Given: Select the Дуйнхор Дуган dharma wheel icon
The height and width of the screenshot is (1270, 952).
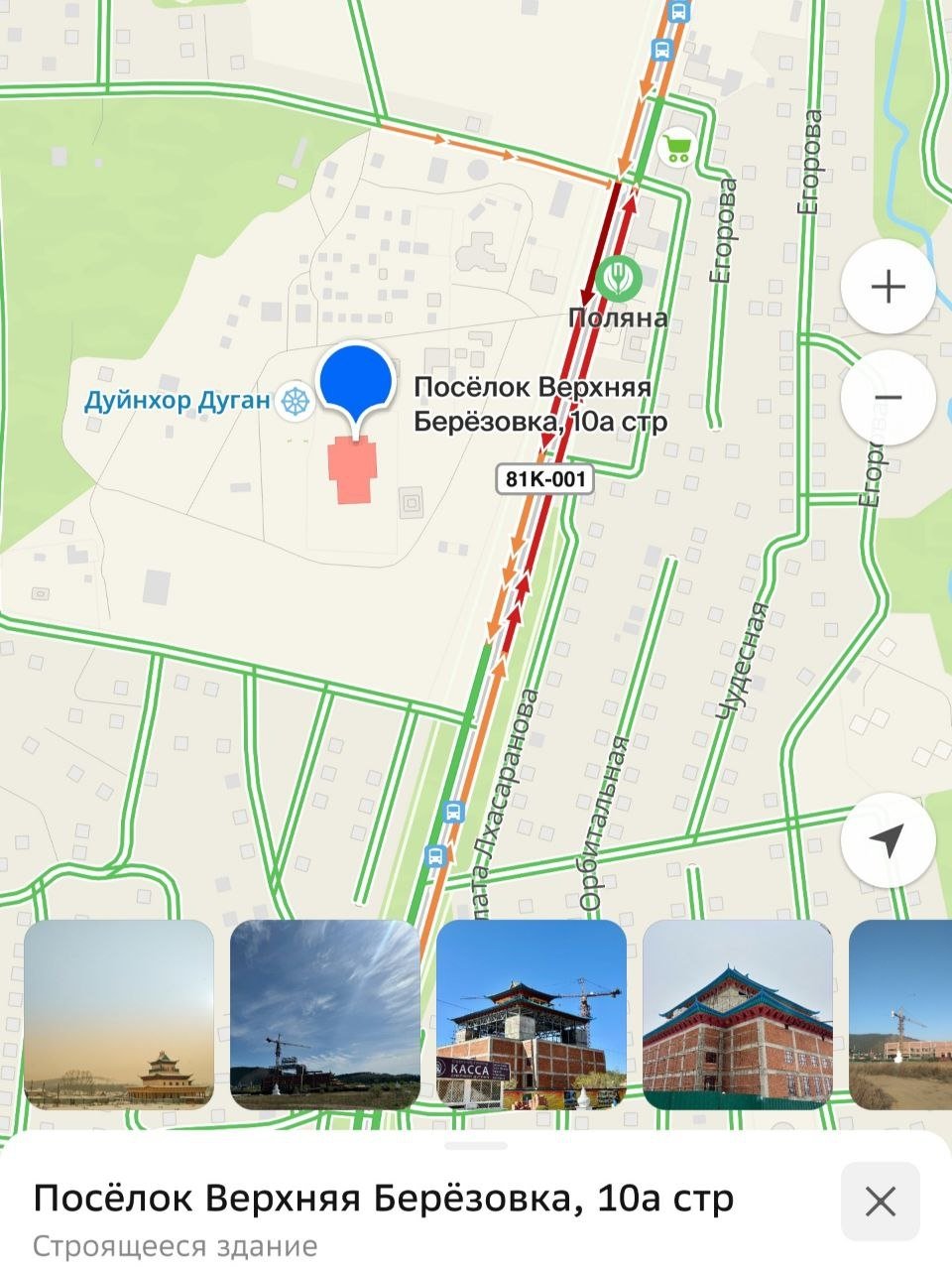Looking at the screenshot, I should (x=293, y=400).
